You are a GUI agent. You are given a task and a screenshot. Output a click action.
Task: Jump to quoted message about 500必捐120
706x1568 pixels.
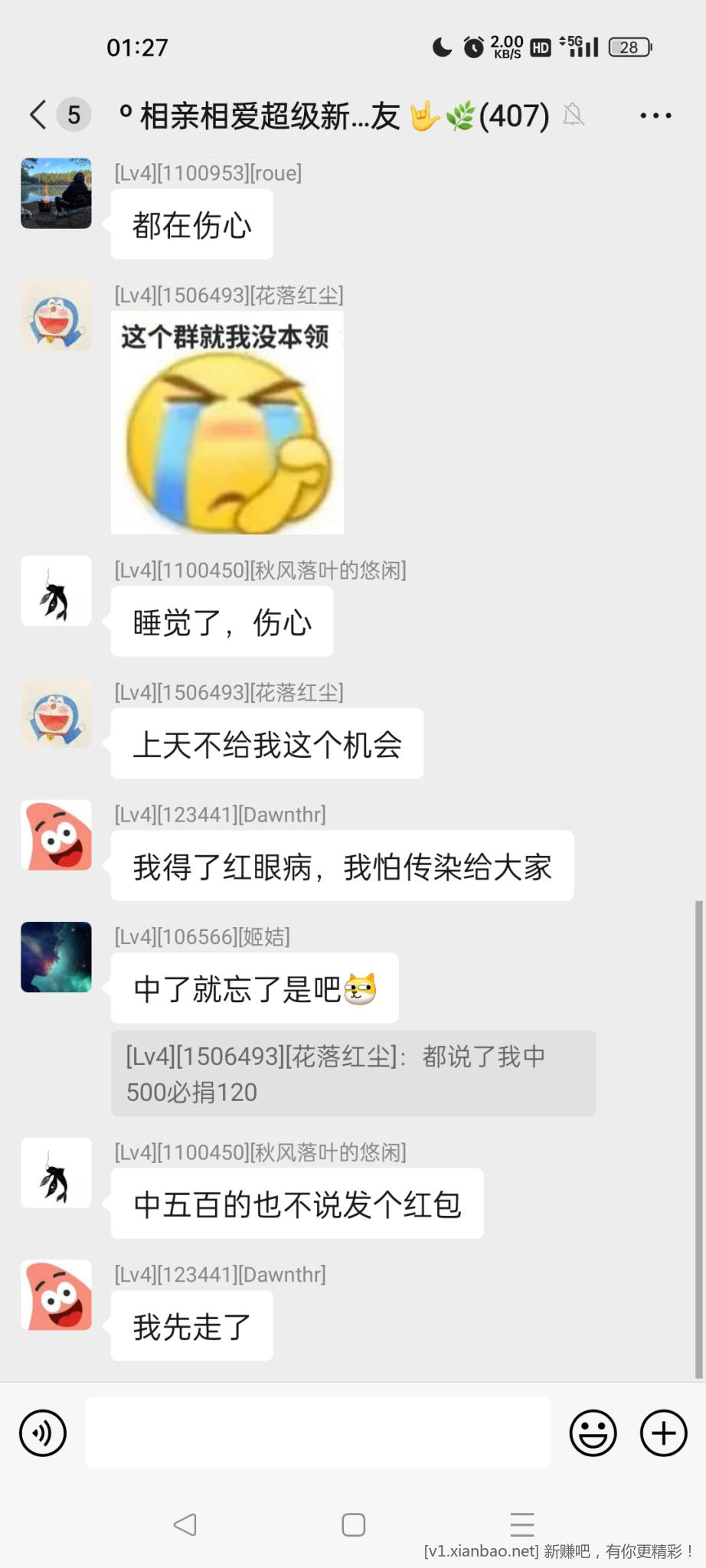click(353, 1073)
